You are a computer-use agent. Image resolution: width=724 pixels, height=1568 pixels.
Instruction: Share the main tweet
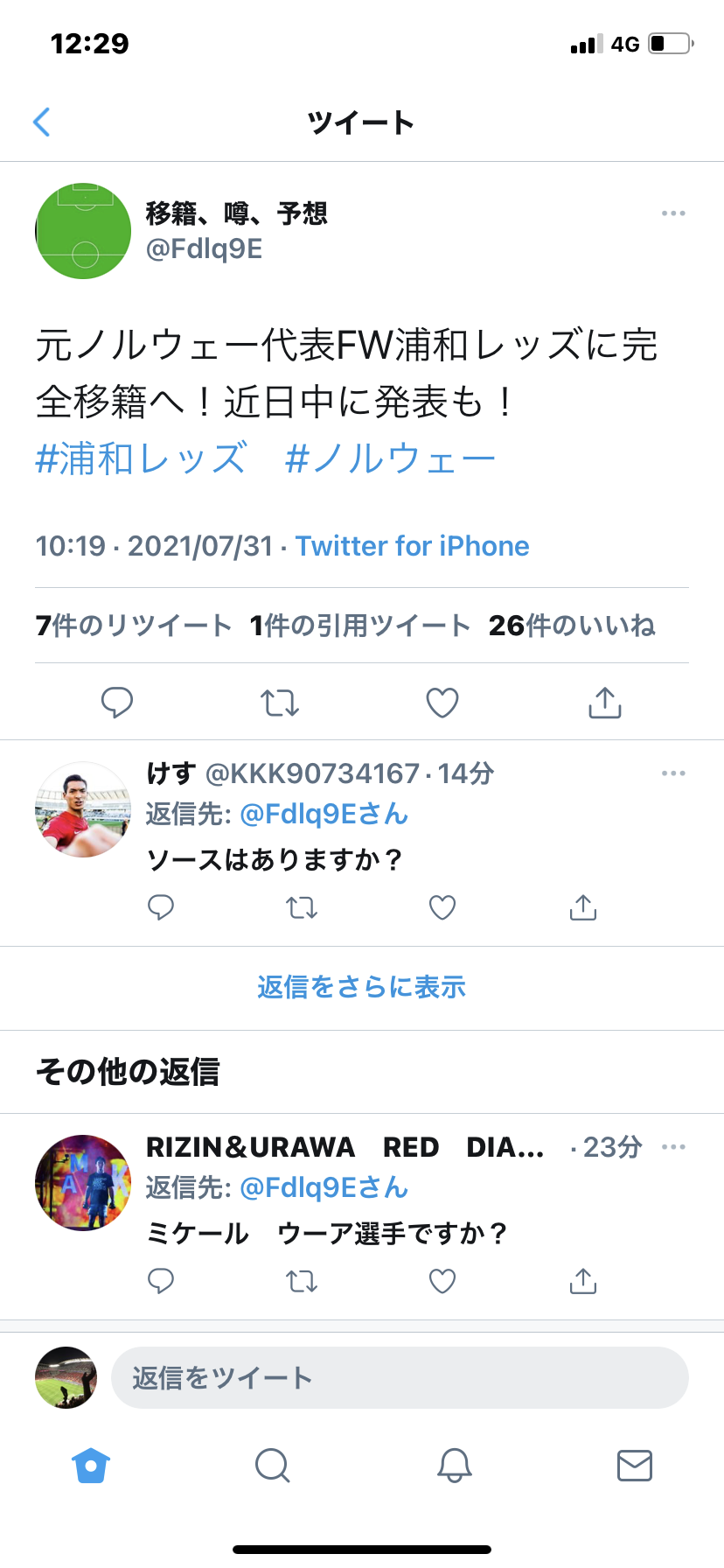tap(605, 703)
